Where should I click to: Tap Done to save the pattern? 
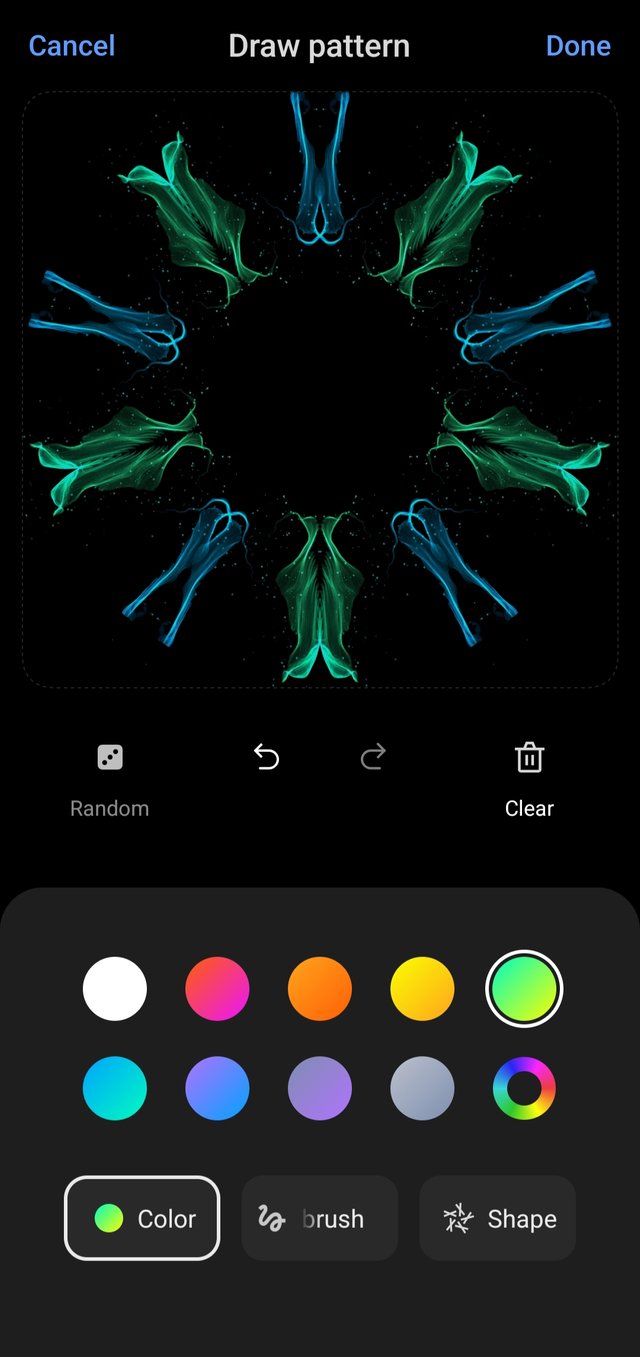[578, 46]
